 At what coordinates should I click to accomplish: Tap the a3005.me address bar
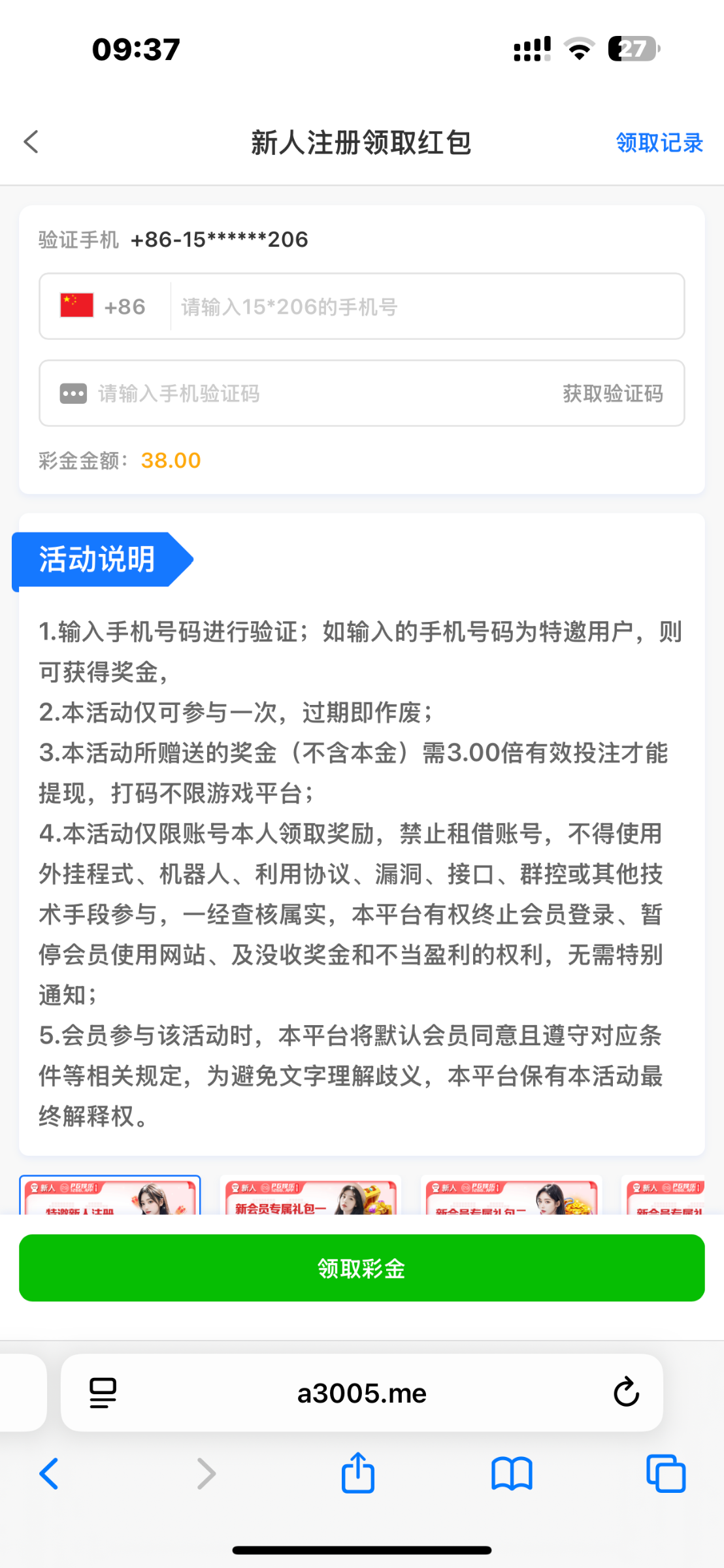[362, 1392]
